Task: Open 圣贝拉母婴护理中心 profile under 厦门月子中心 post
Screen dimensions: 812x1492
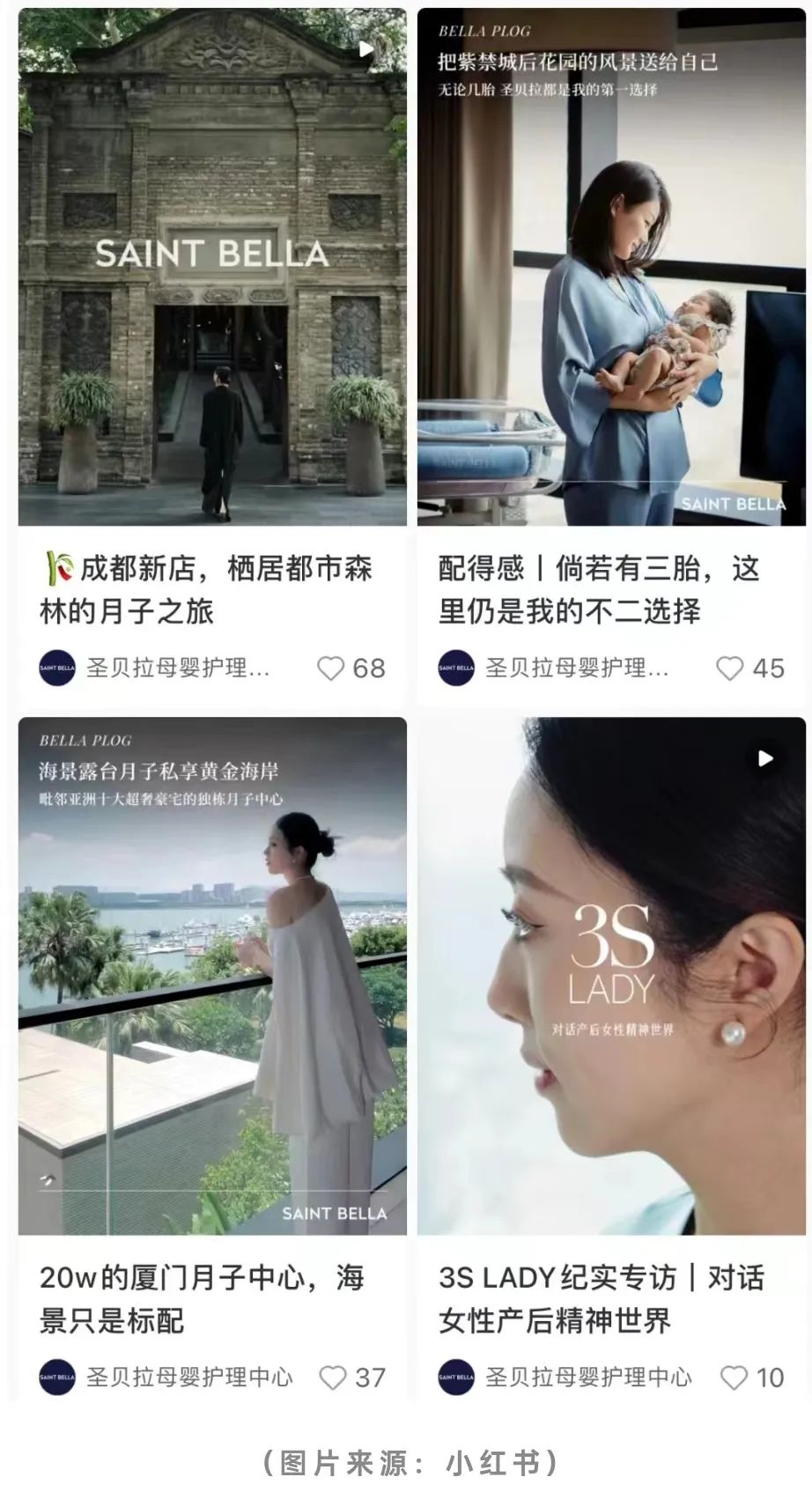Action: [x=166, y=1378]
